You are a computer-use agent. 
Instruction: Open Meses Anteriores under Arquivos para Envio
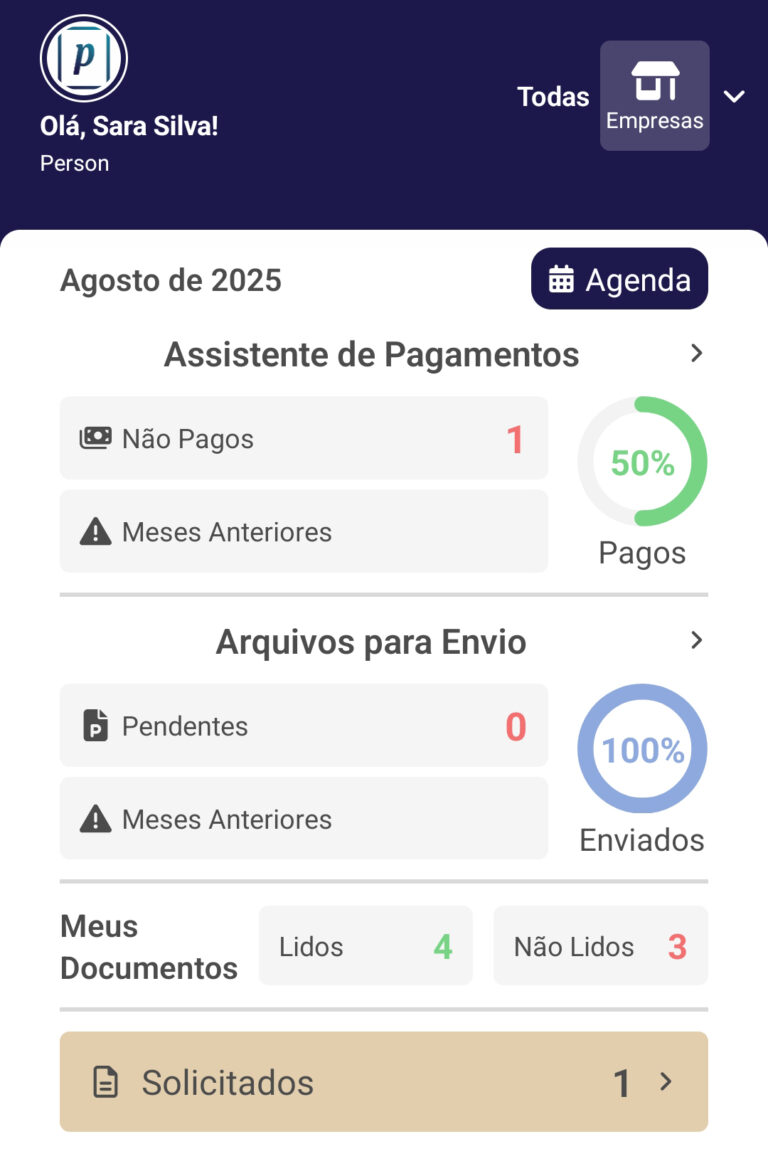click(303, 818)
